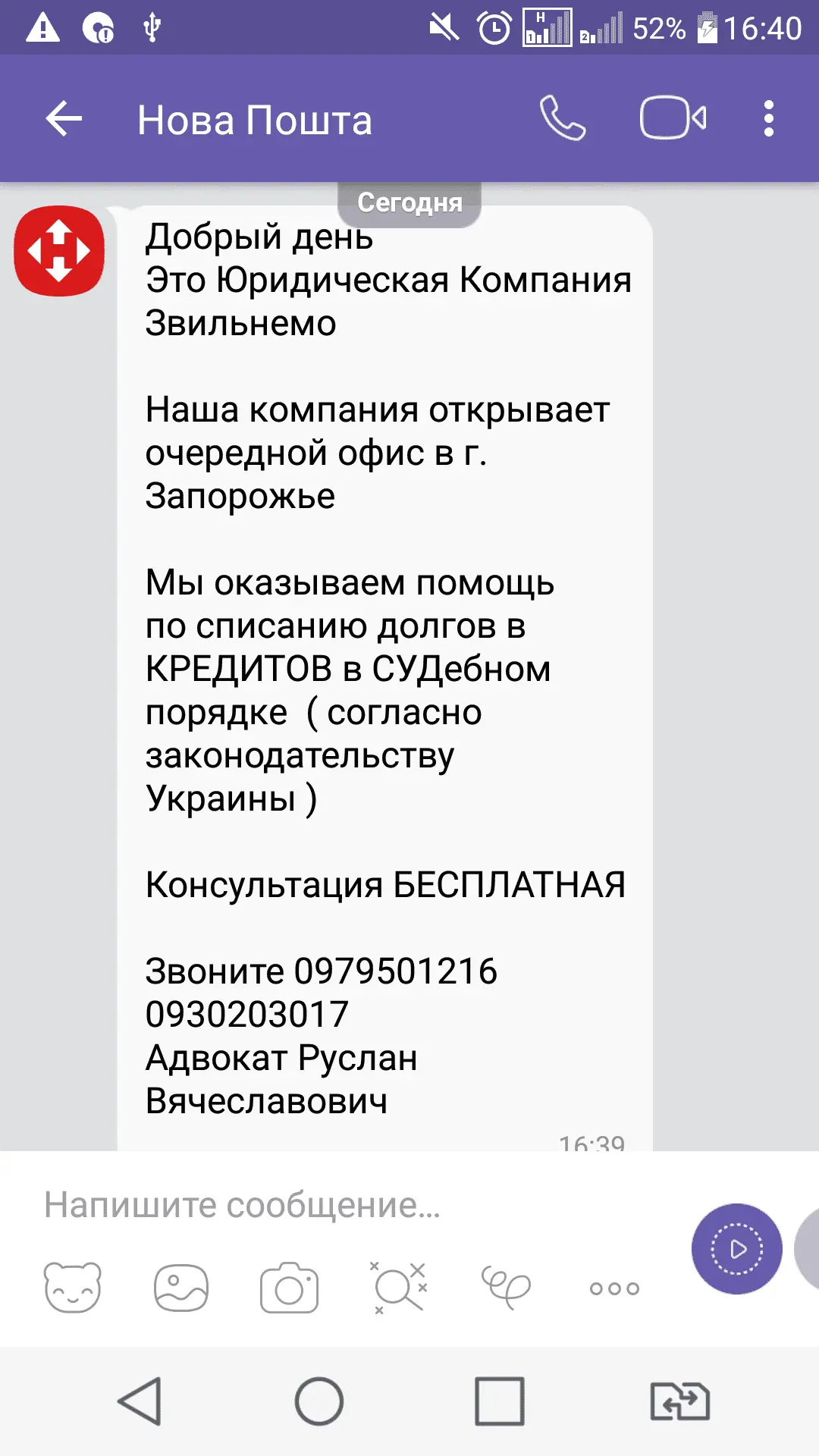Viewport: 819px width, 1456px height.
Task: Show more attachment options
Action: 614,1288
